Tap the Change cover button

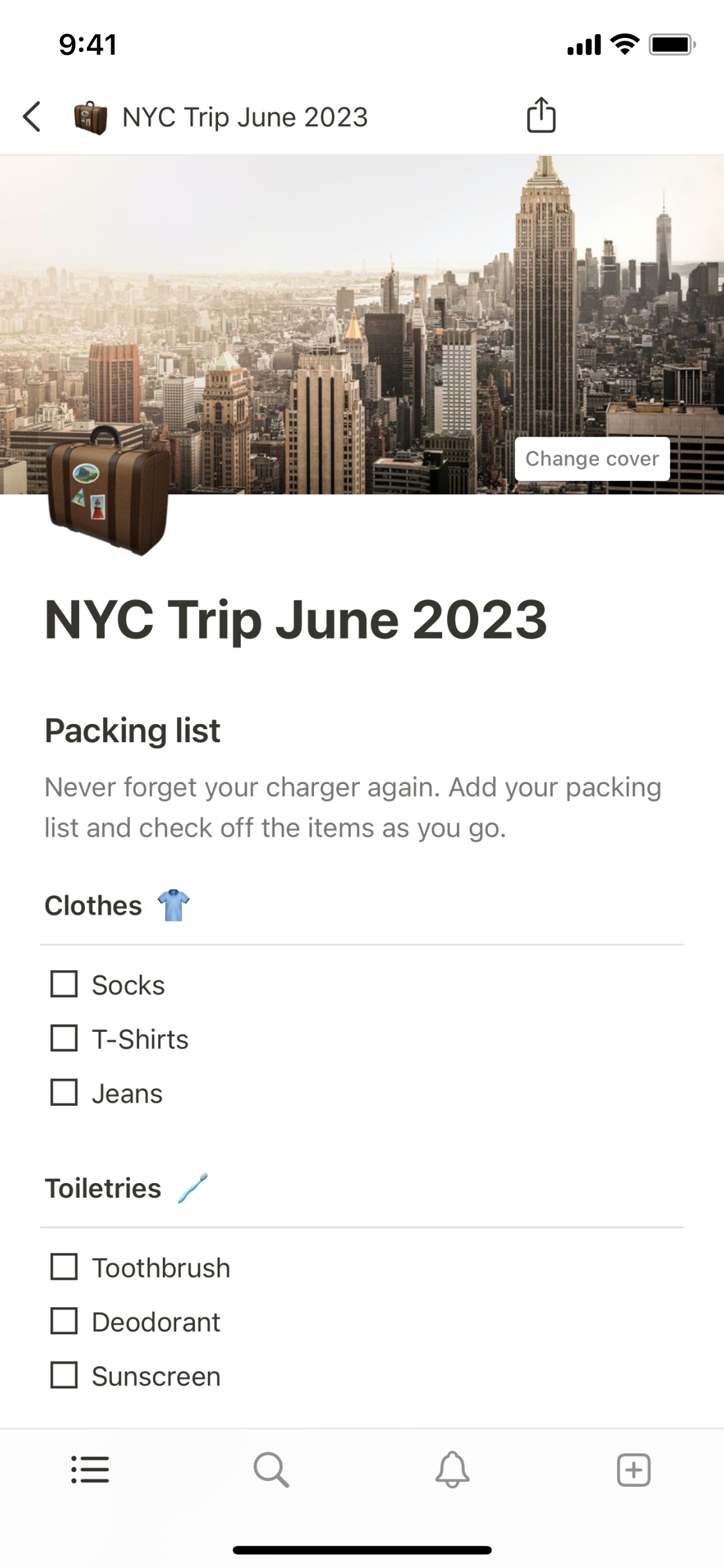coord(592,459)
